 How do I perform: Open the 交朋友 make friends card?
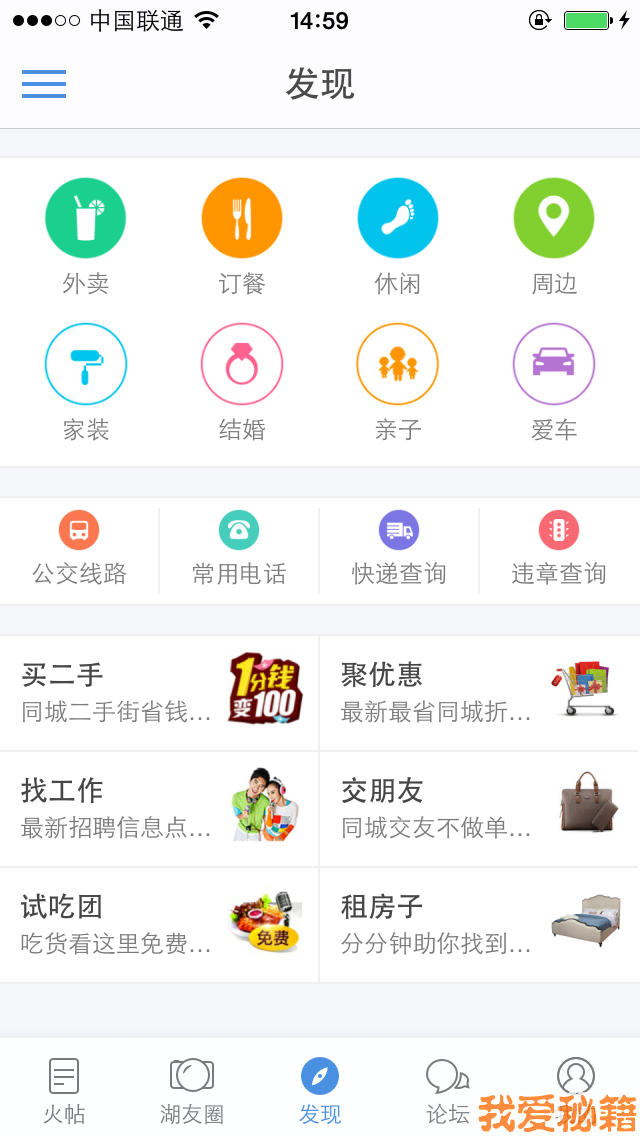click(x=478, y=808)
